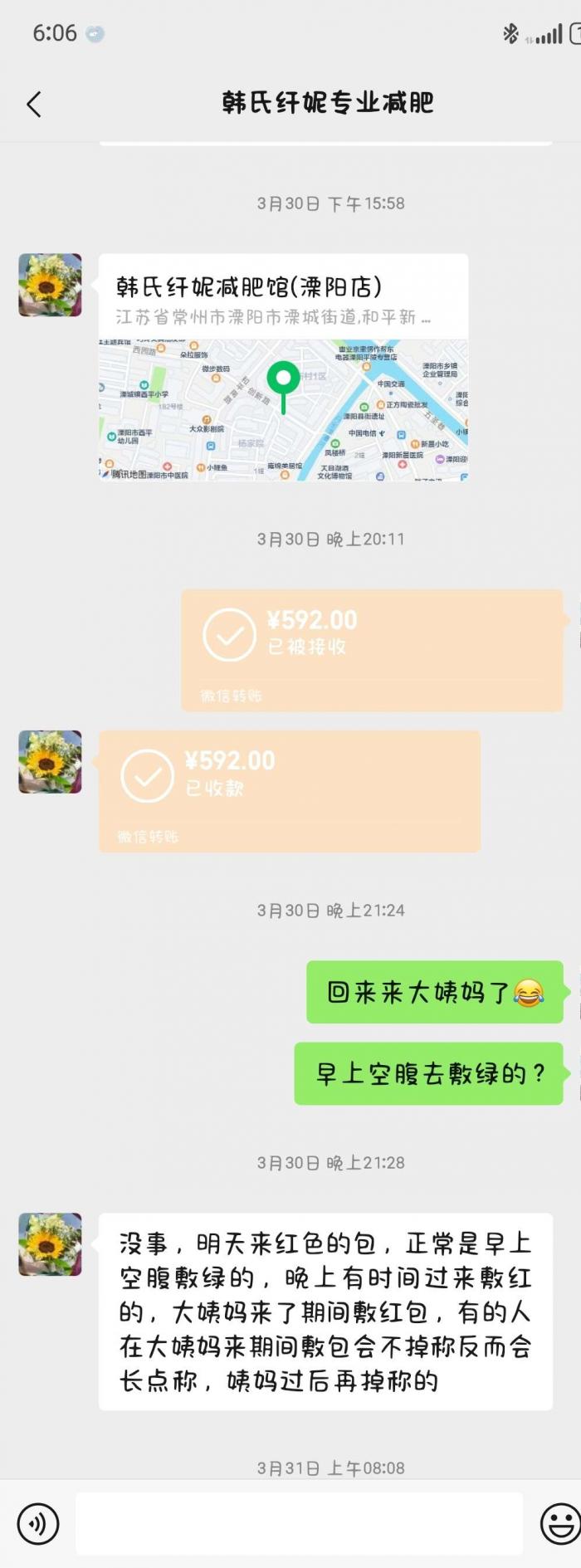Open the 韩氏纤妮减肥馆(溧阳店) location card
Image resolution: width=581 pixels, height=1568 pixels.
pyautogui.click(x=283, y=367)
